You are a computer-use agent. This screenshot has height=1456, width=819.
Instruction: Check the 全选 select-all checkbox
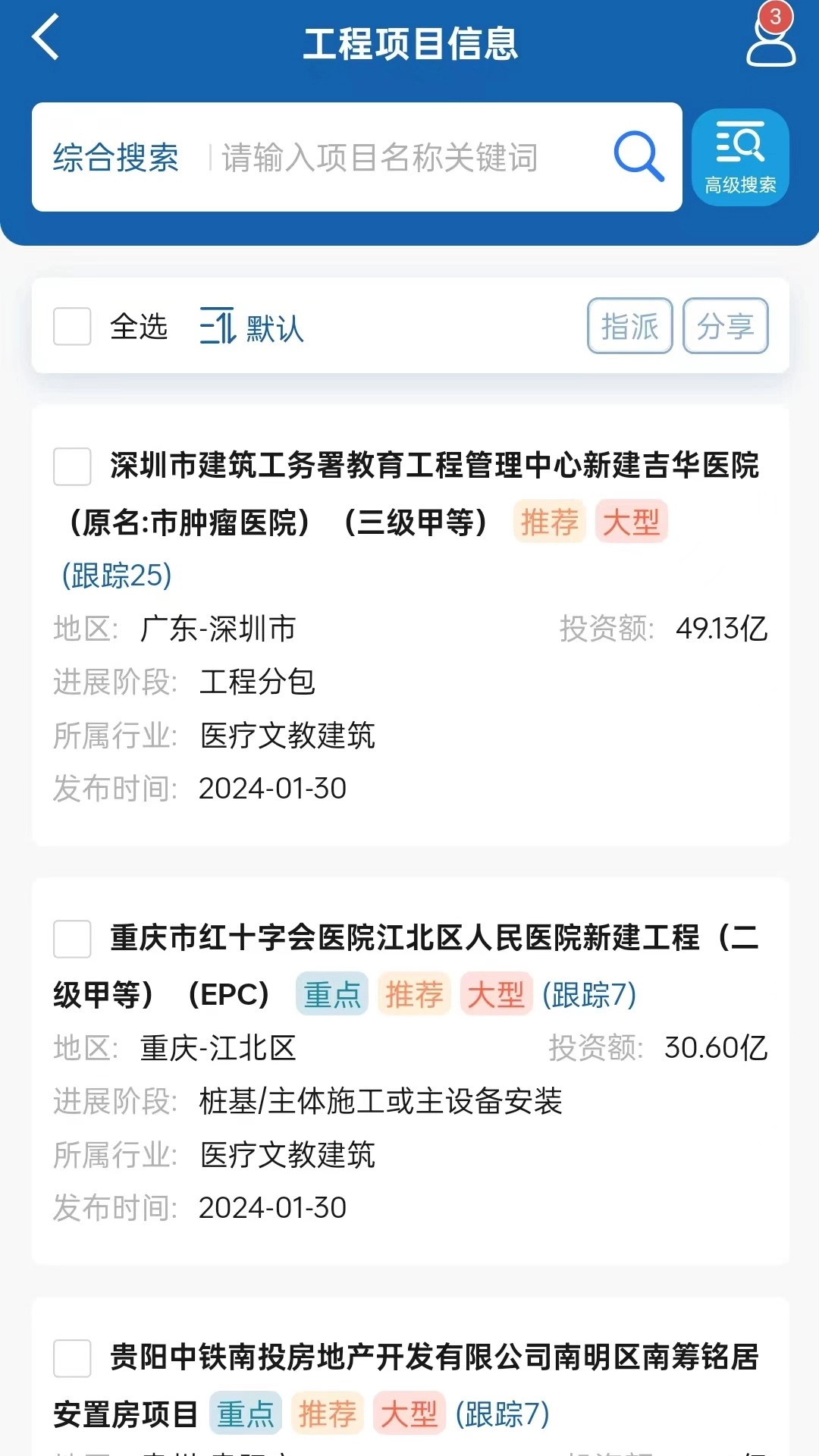point(72,326)
